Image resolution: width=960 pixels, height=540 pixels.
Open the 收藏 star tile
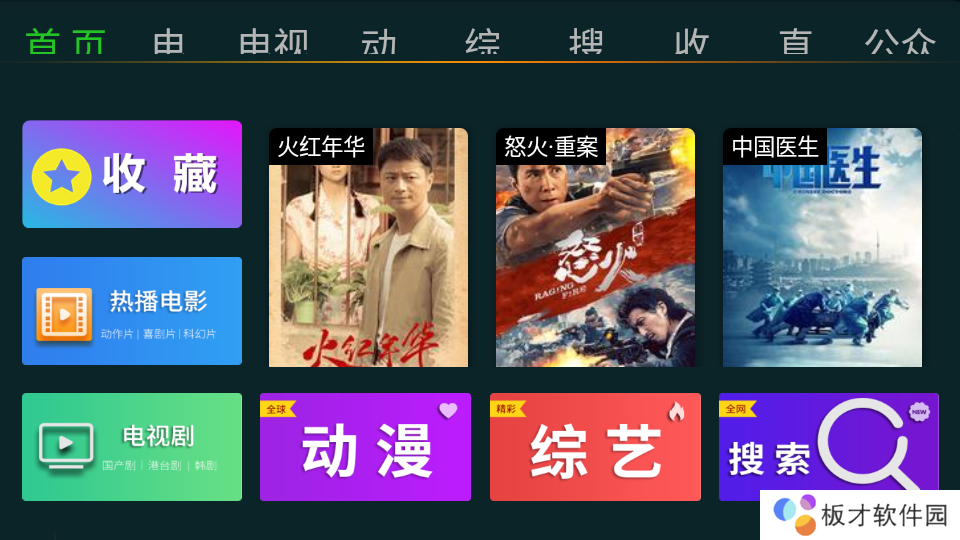click(x=132, y=175)
